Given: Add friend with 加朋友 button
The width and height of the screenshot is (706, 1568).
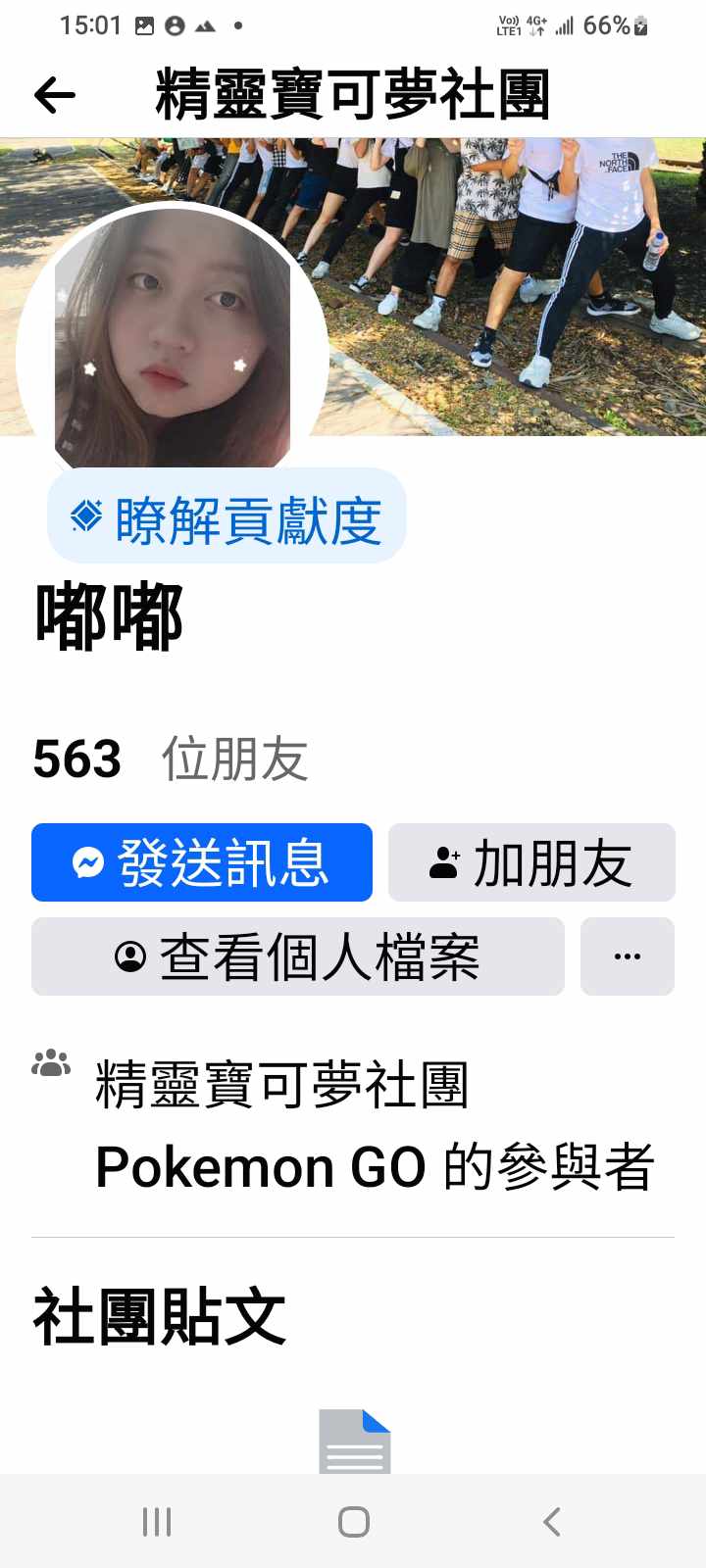Looking at the screenshot, I should point(531,862).
